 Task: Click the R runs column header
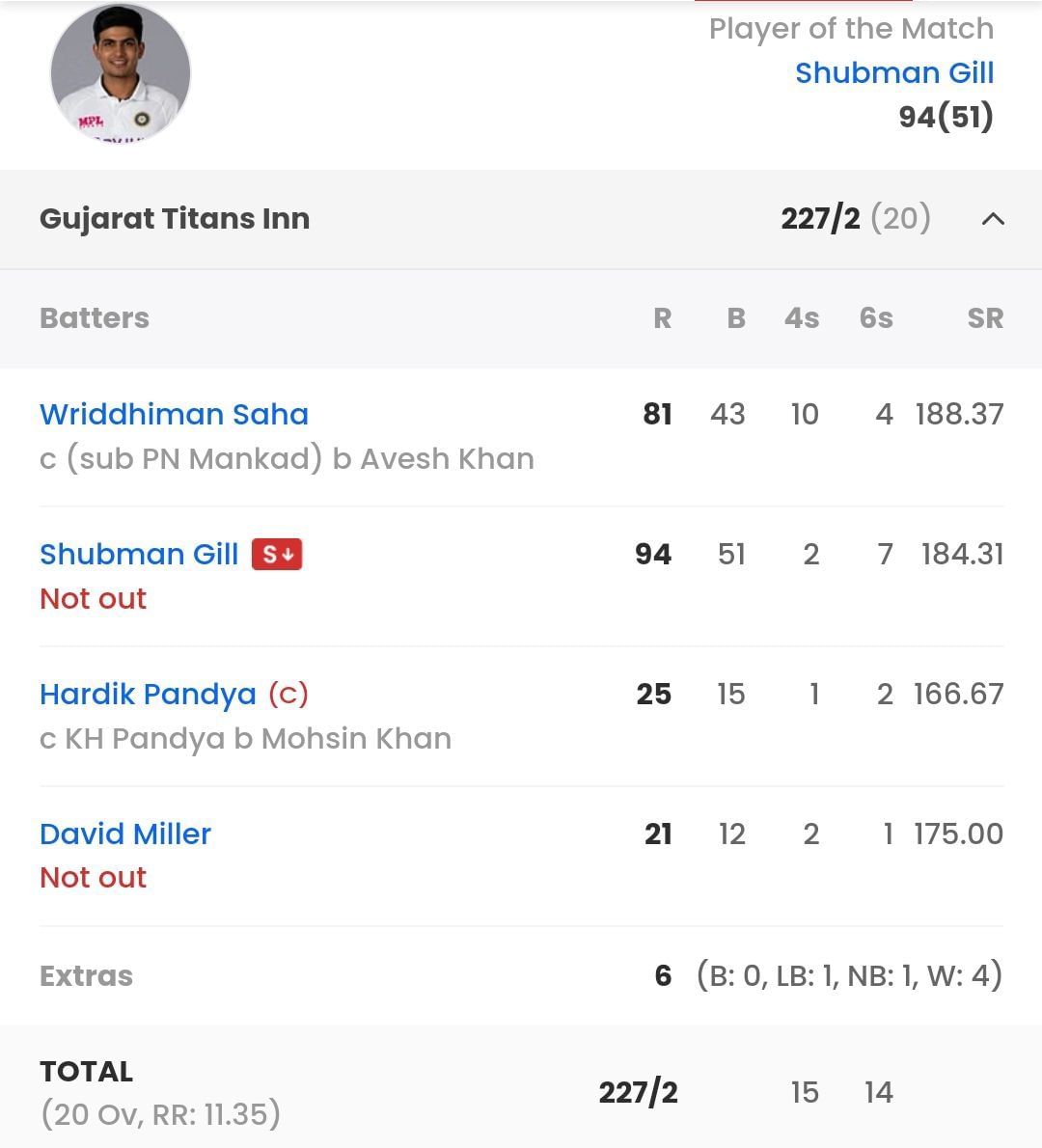tap(662, 318)
